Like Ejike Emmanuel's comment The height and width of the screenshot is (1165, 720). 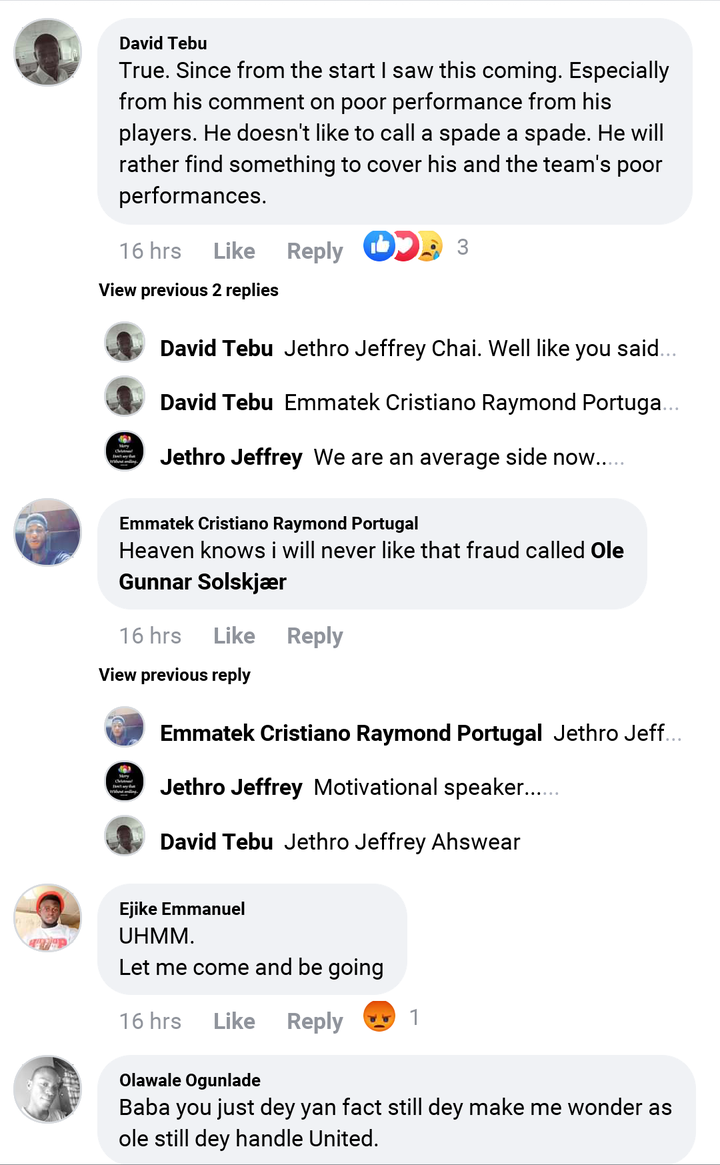coord(234,1021)
